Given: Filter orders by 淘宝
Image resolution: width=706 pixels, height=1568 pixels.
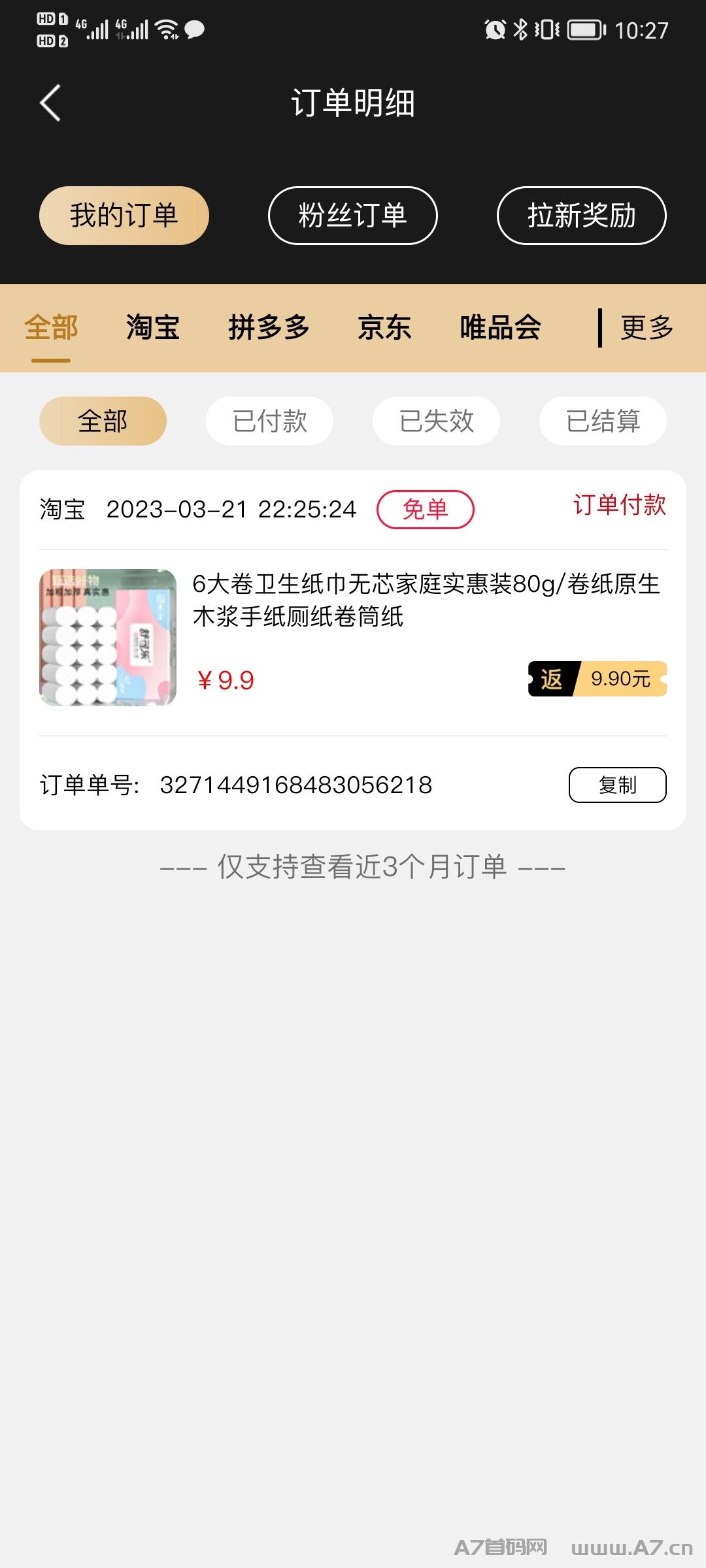Looking at the screenshot, I should (x=153, y=328).
